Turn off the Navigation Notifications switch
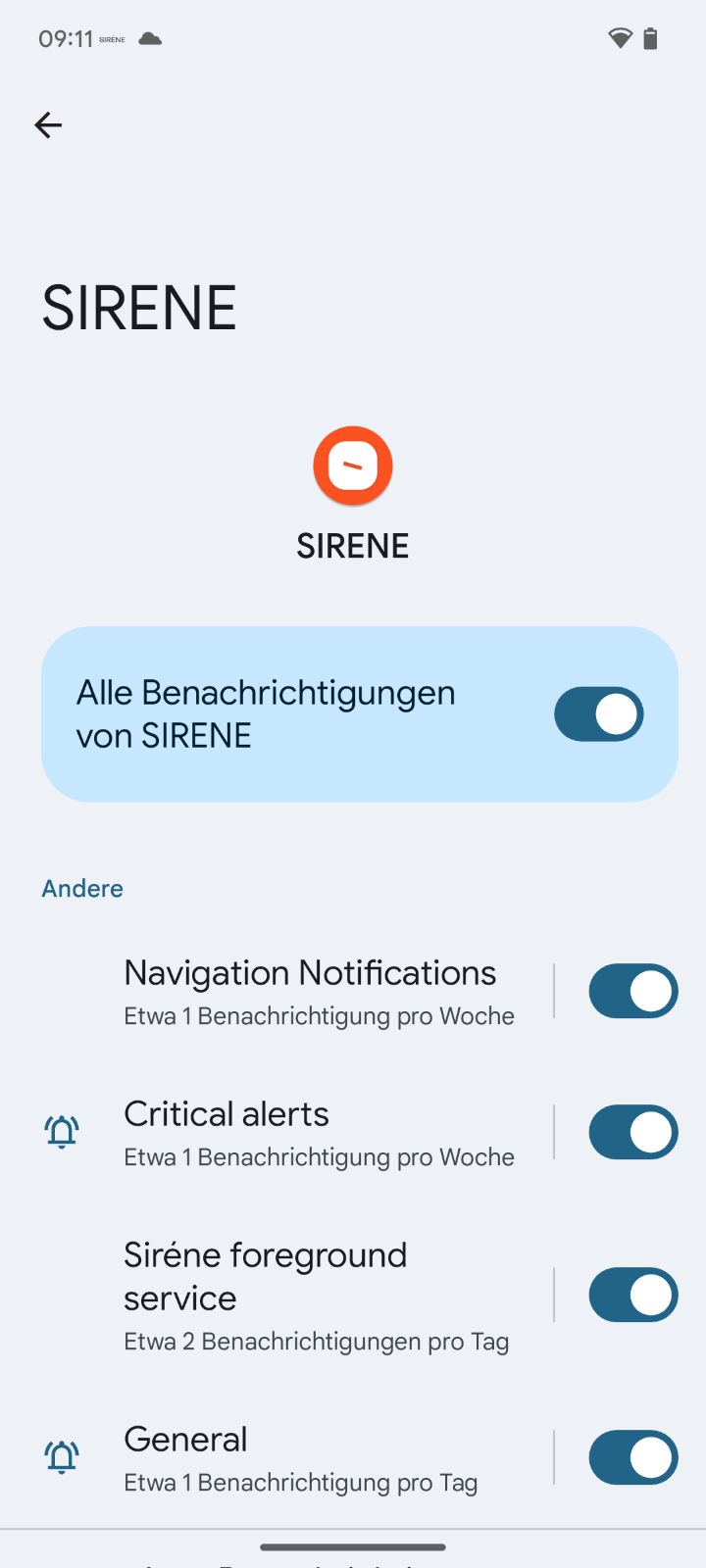This screenshot has width=706, height=1568. (632, 992)
